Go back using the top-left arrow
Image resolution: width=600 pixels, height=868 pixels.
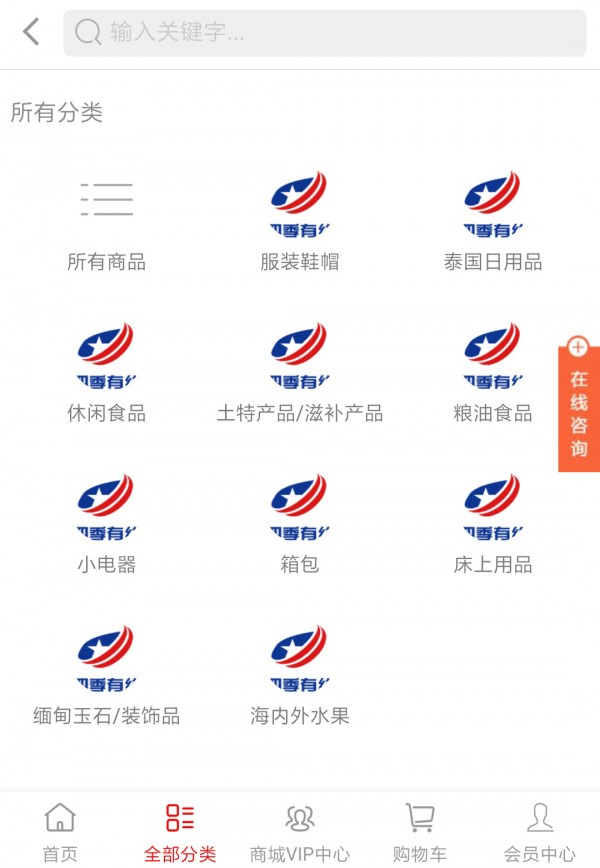coord(32,32)
